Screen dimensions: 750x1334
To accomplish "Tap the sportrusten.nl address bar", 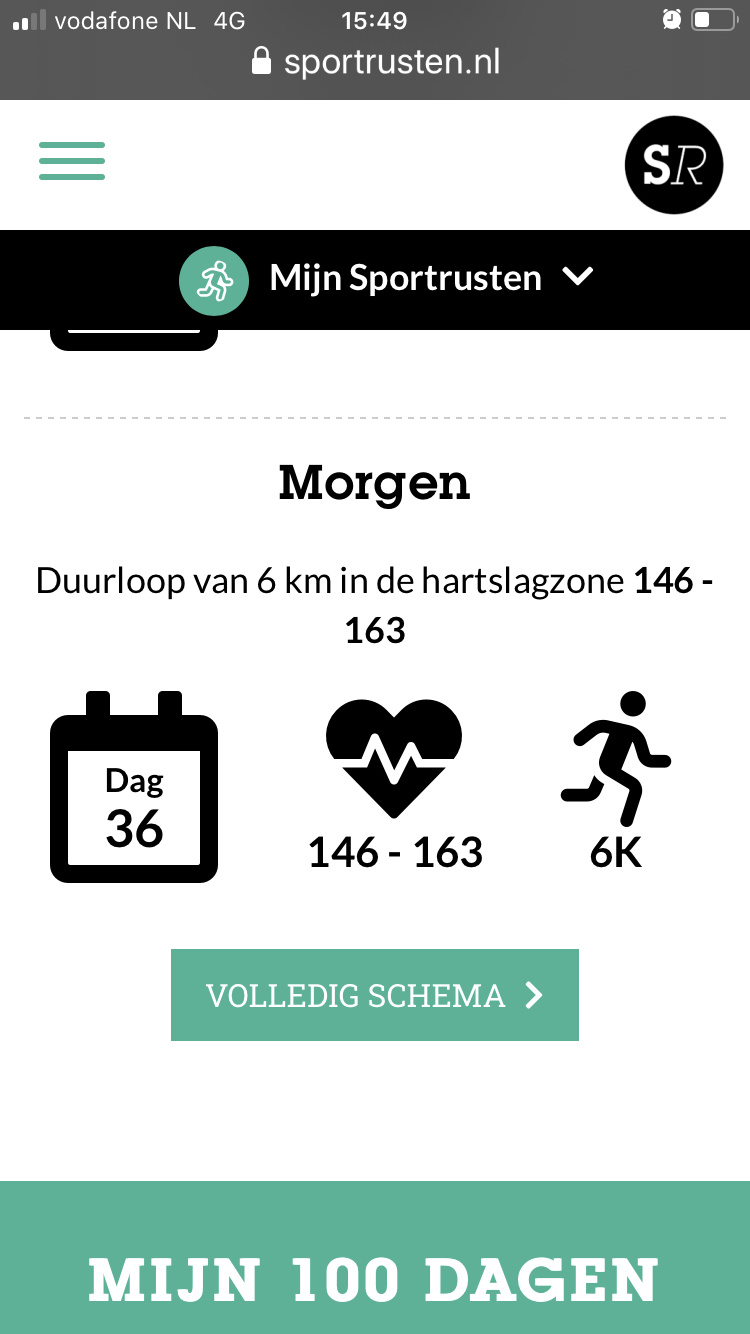I will coord(375,62).
